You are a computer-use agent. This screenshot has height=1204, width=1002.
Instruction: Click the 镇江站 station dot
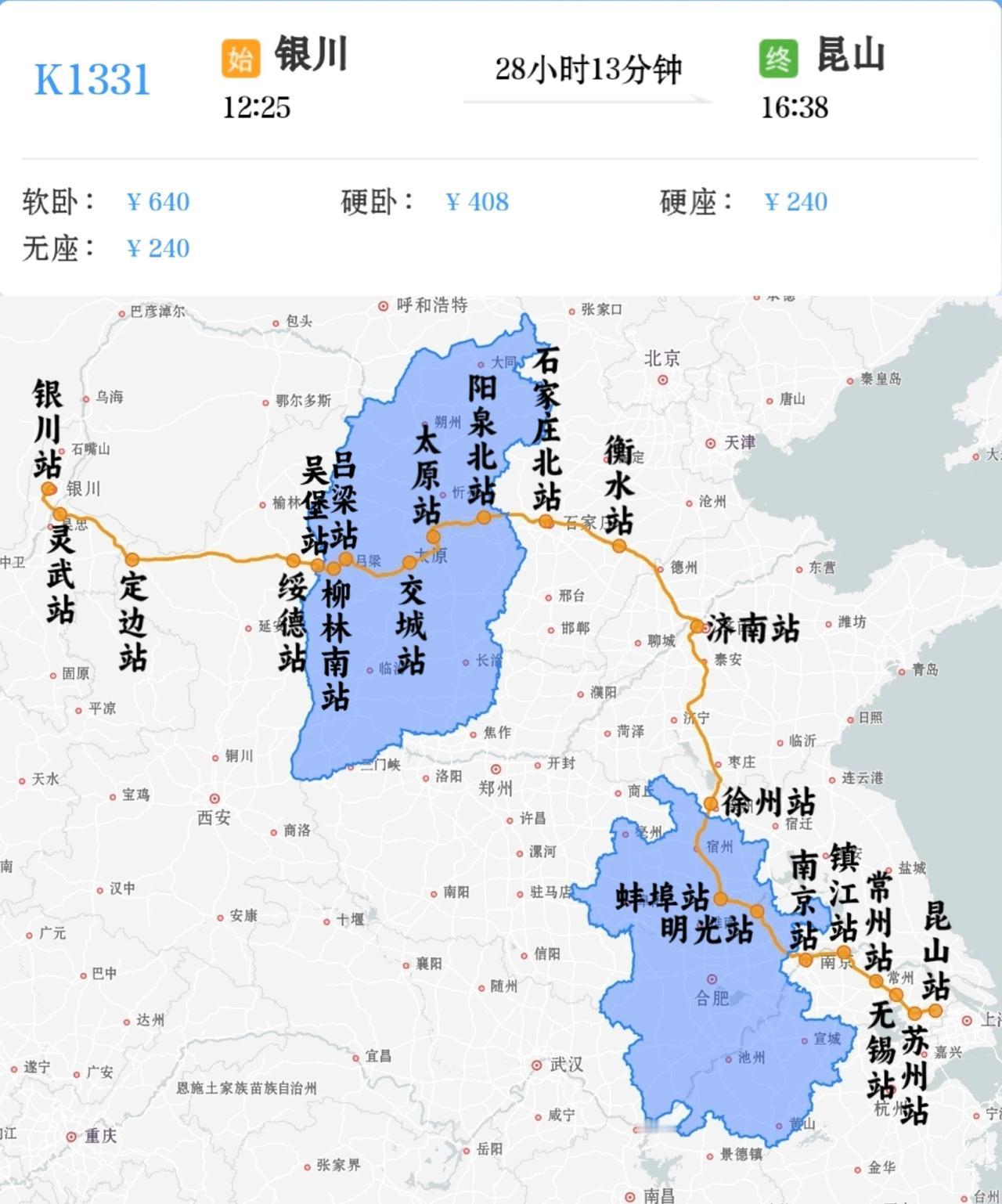tap(844, 951)
